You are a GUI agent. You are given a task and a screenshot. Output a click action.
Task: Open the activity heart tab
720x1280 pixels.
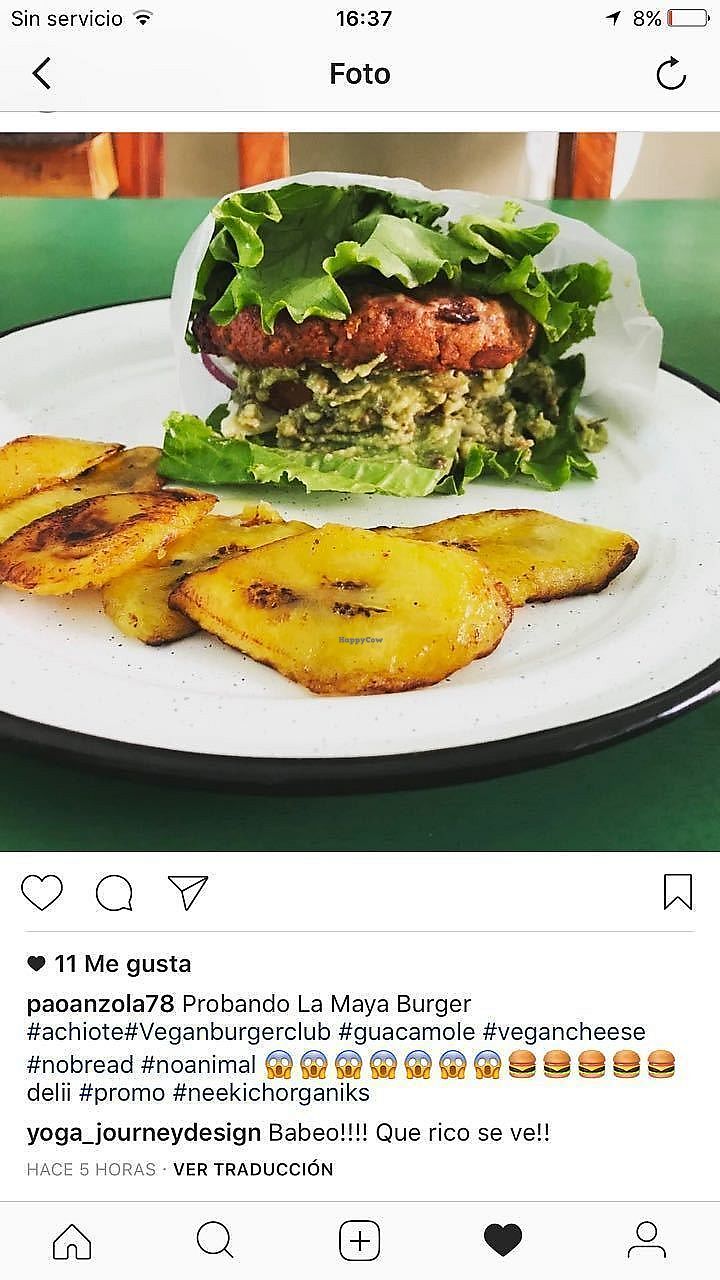(503, 1241)
